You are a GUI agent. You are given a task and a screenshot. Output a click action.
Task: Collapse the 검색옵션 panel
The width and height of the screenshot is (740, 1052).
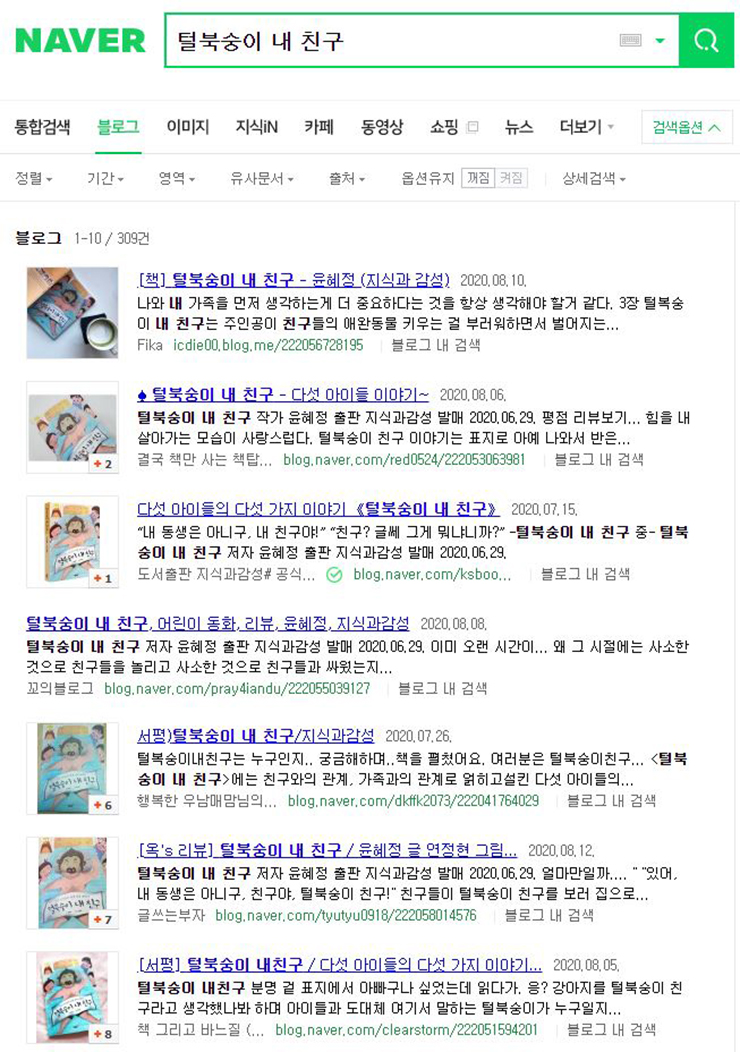pyautogui.click(x=686, y=127)
